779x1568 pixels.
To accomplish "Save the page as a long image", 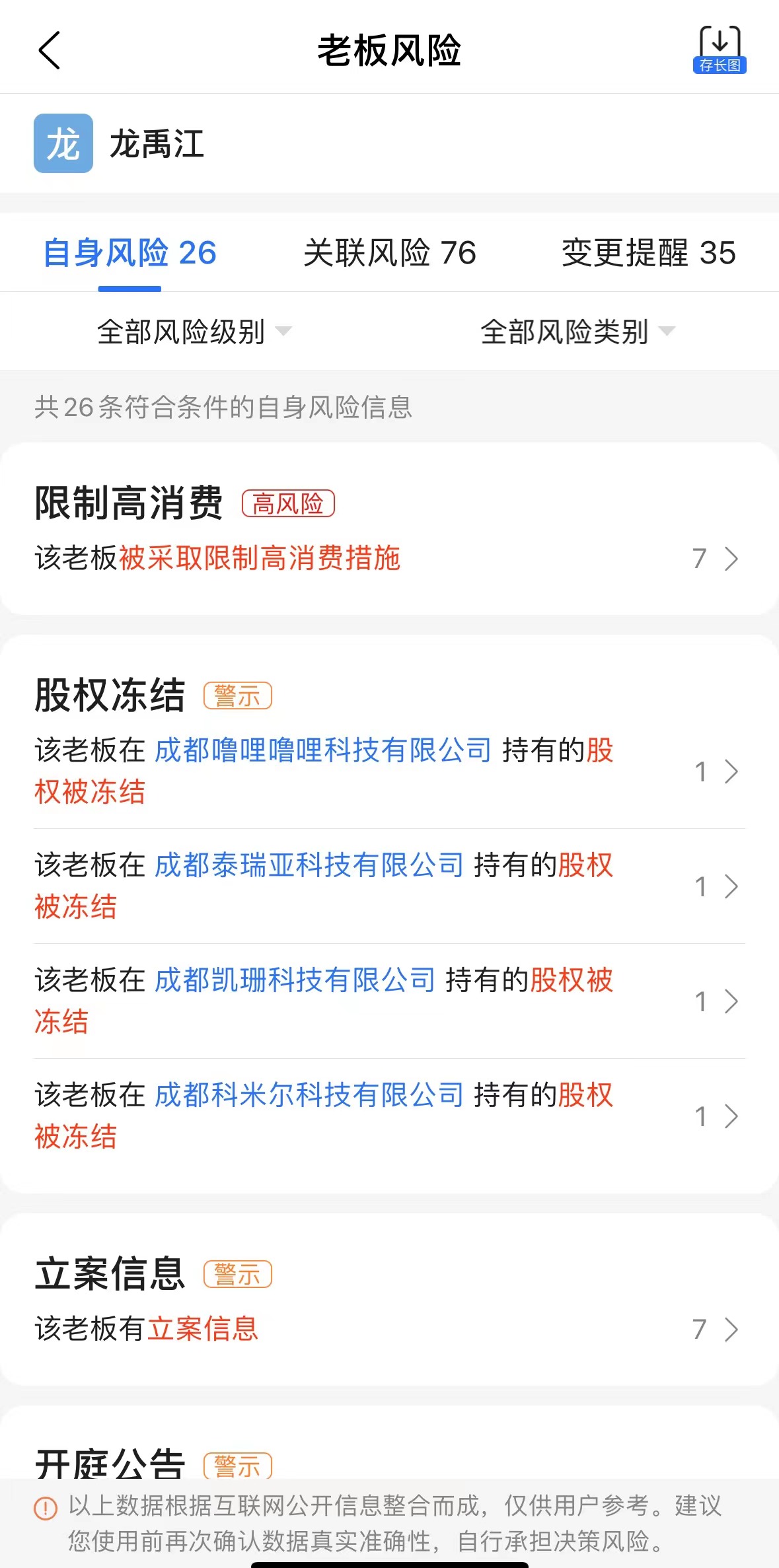I will (x=719, y=50).
